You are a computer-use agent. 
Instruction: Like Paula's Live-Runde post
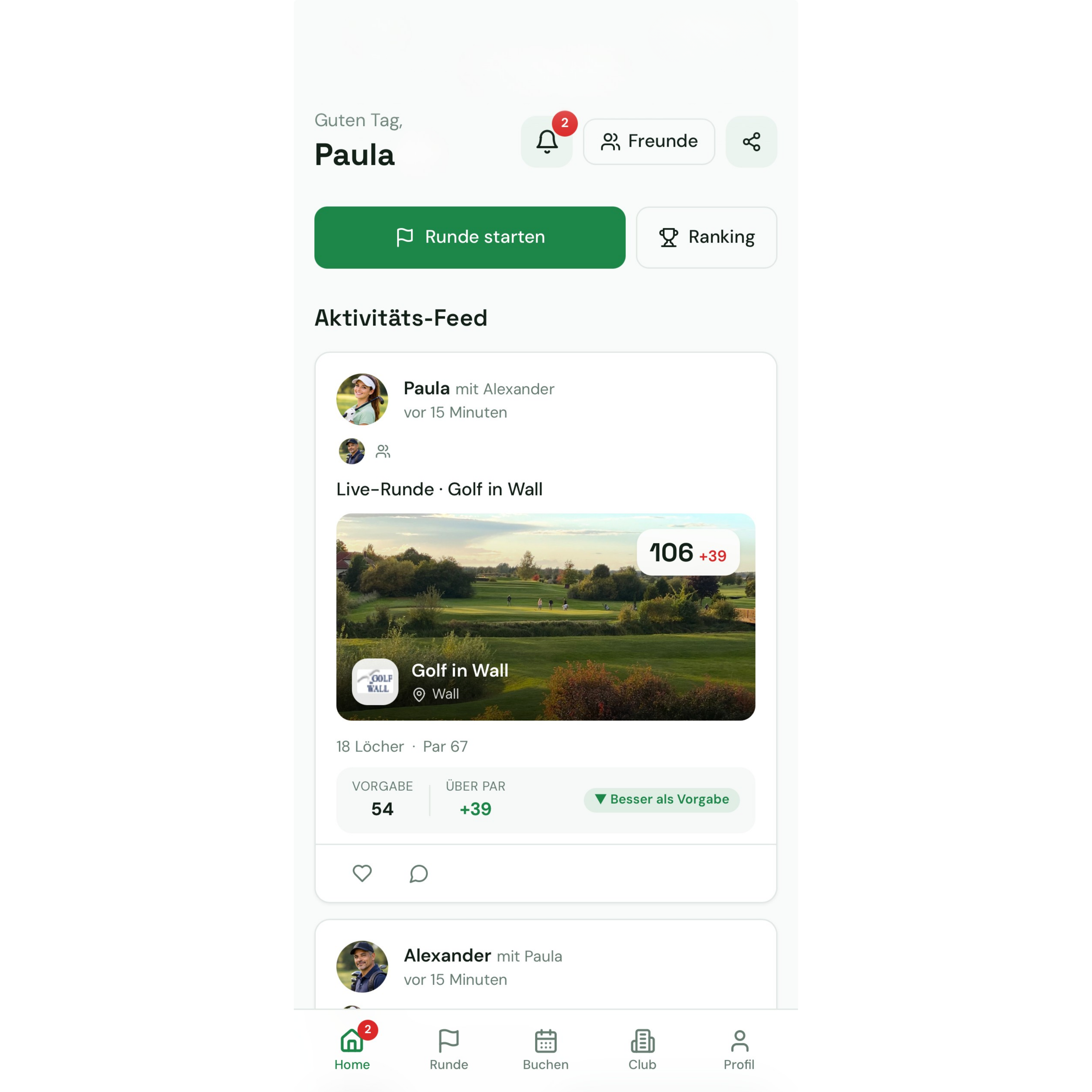coord(362,873)
